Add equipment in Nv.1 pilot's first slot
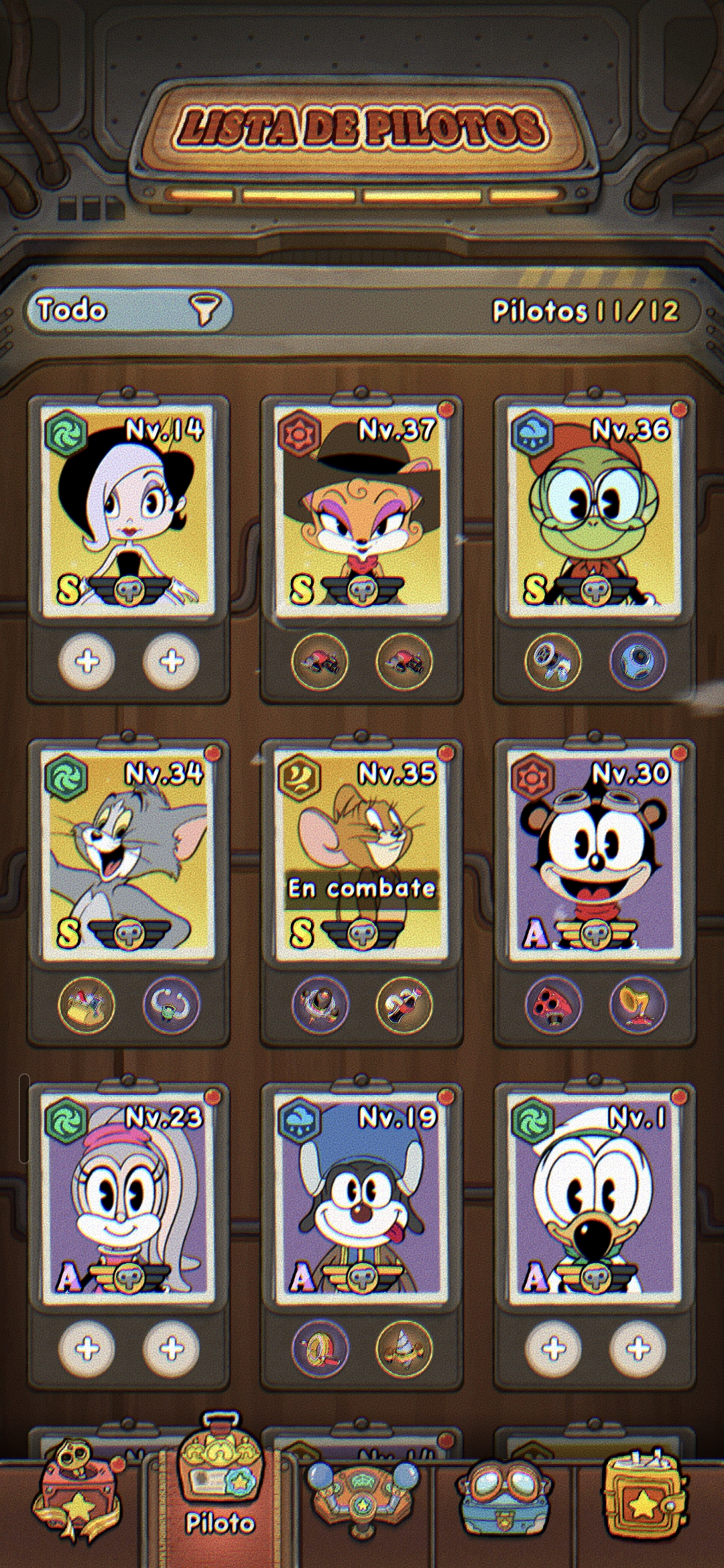Viewport: 724px width, 1568px height. tap(554, 1348)
